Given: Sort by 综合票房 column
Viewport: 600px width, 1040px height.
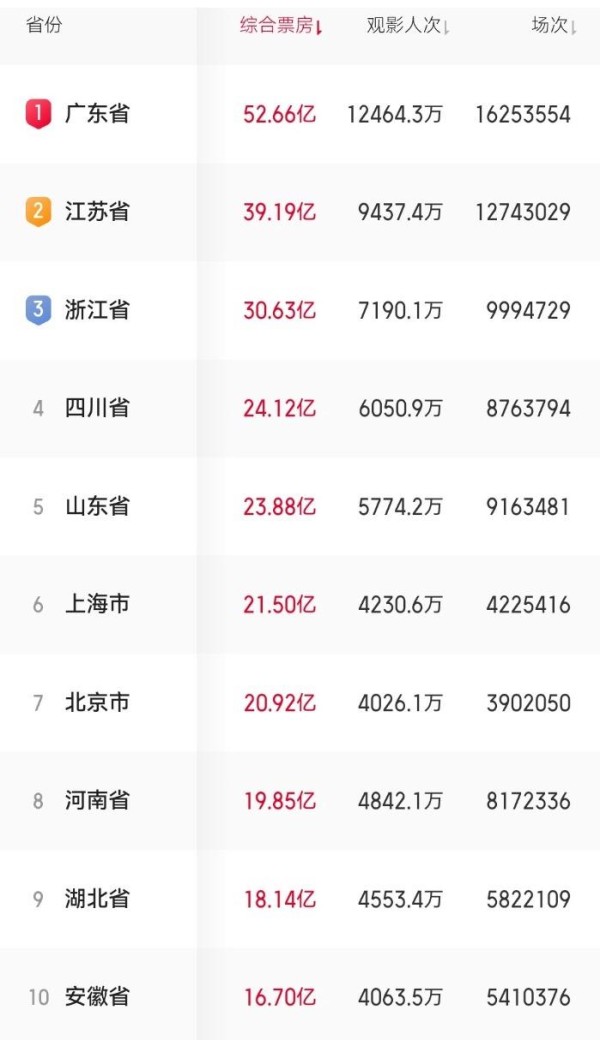Looking at the screenshot, I should click(x=281, y=26).
